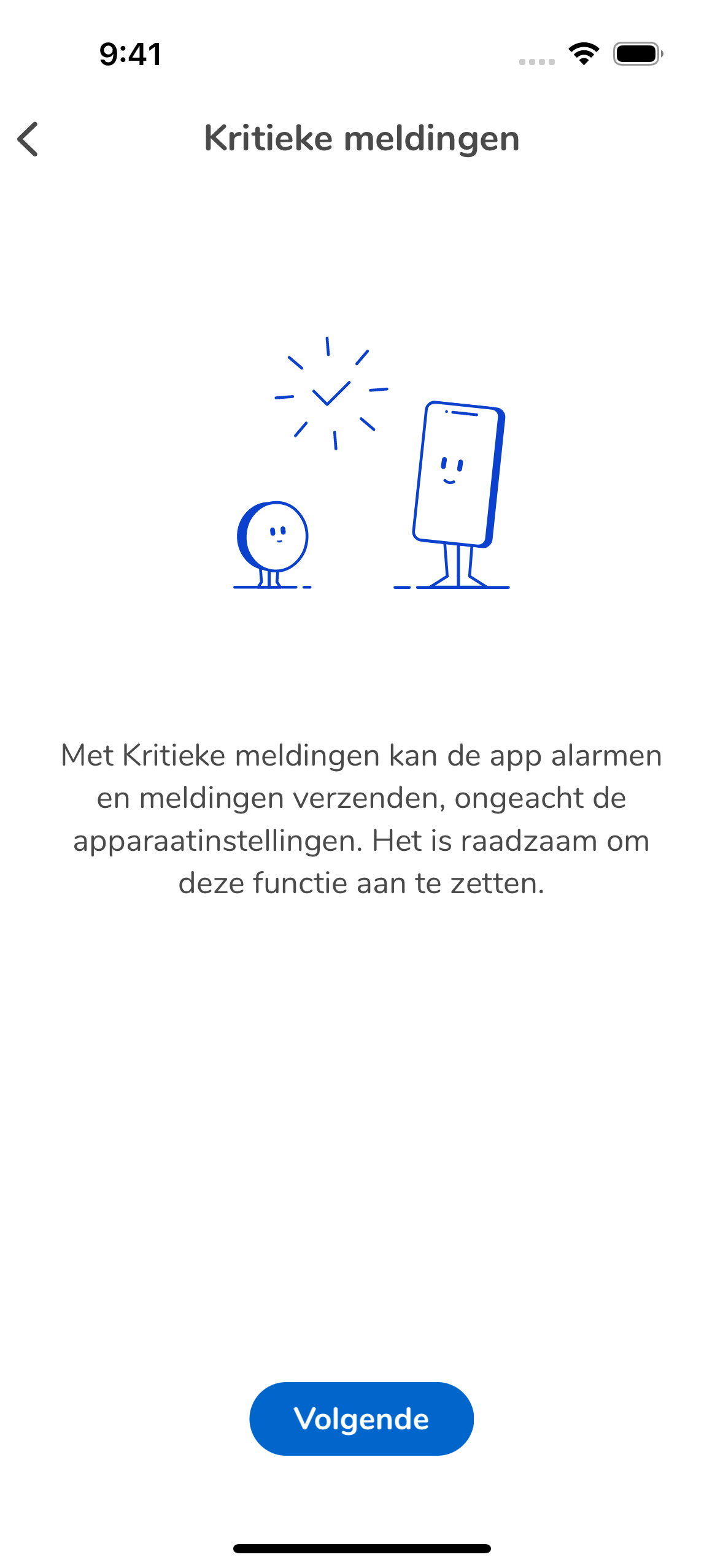Screen dimensions: 723x1568
Task: Go back using the top-left arrow
Action: click(x=28, y=139)
